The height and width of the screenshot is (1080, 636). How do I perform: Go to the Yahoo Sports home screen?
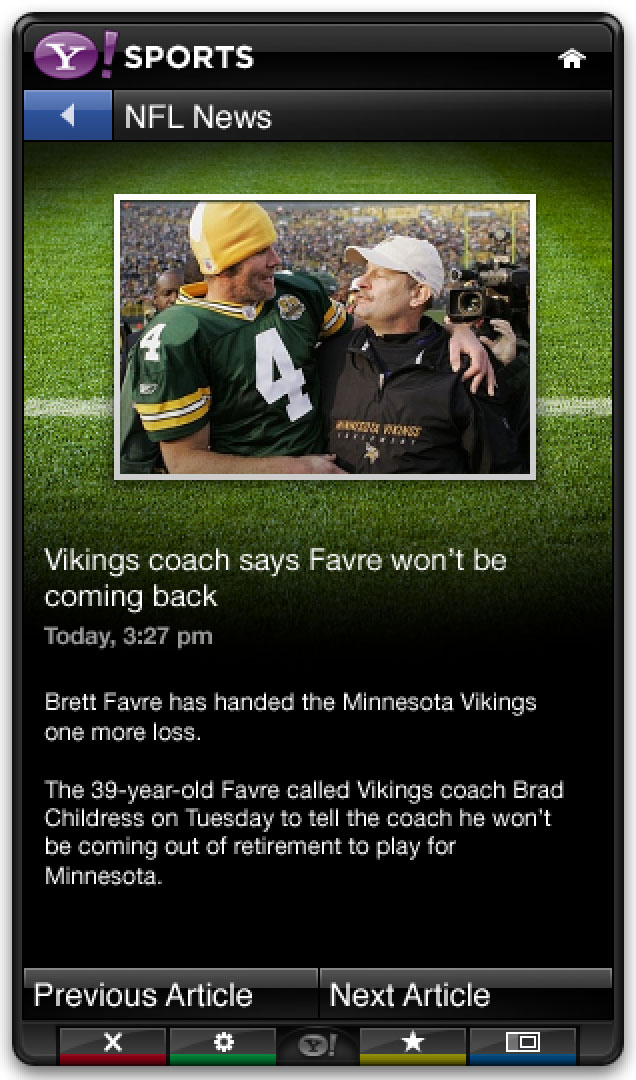click(x=571, y=59)
